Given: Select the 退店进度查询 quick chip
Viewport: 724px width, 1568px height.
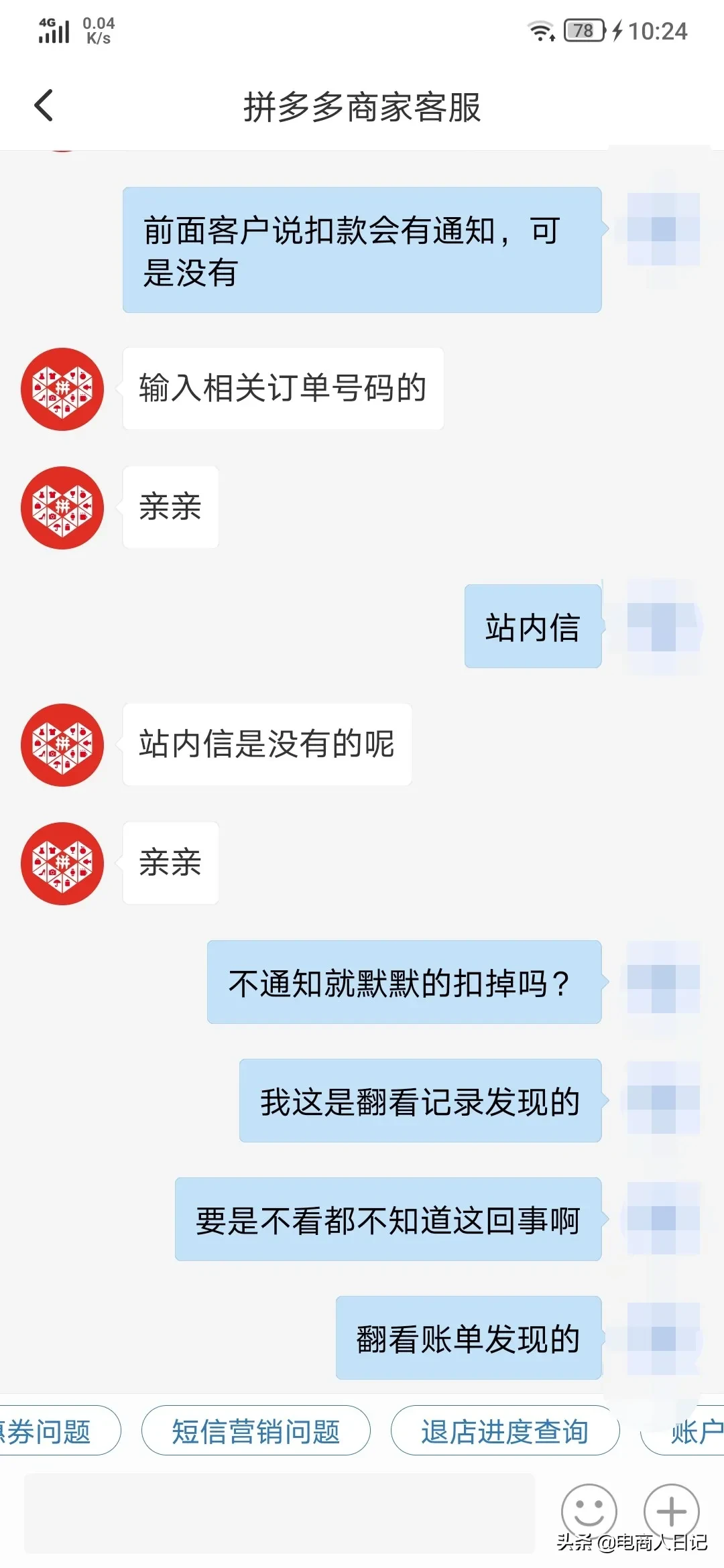Looking at the screenshot, I should click(x=504, y=1431).
